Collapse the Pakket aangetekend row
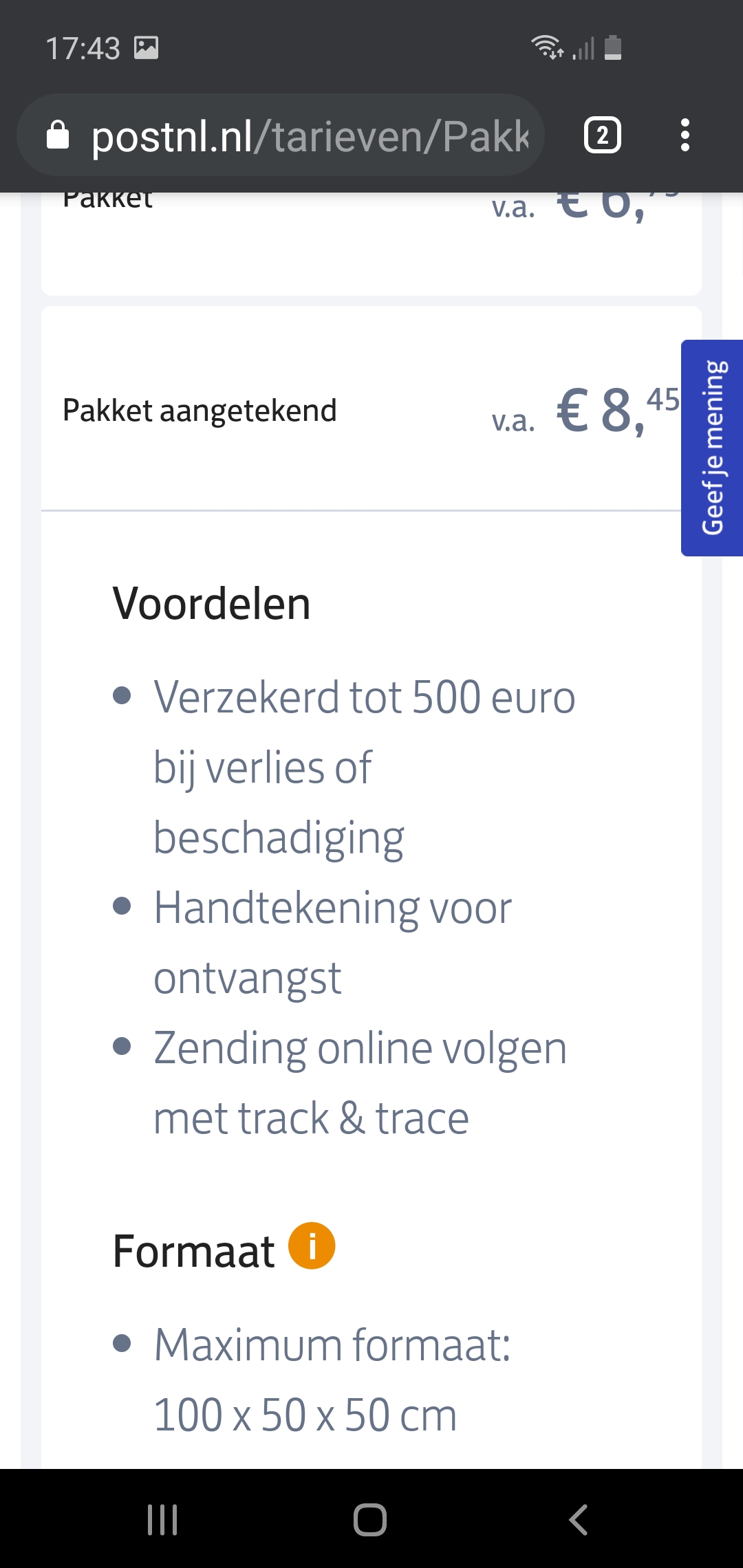The height and width of the screenshot is (1568, 743). coord(361,411)
